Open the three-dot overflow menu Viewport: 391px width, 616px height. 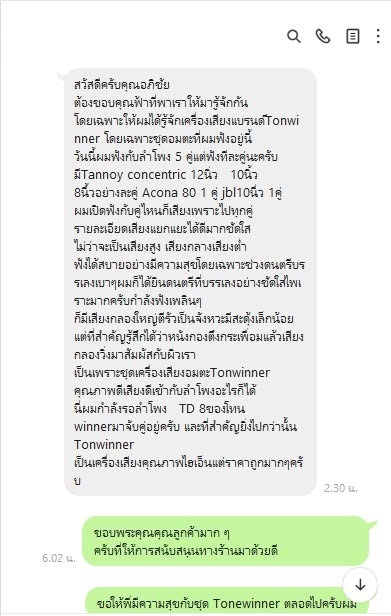378,36
